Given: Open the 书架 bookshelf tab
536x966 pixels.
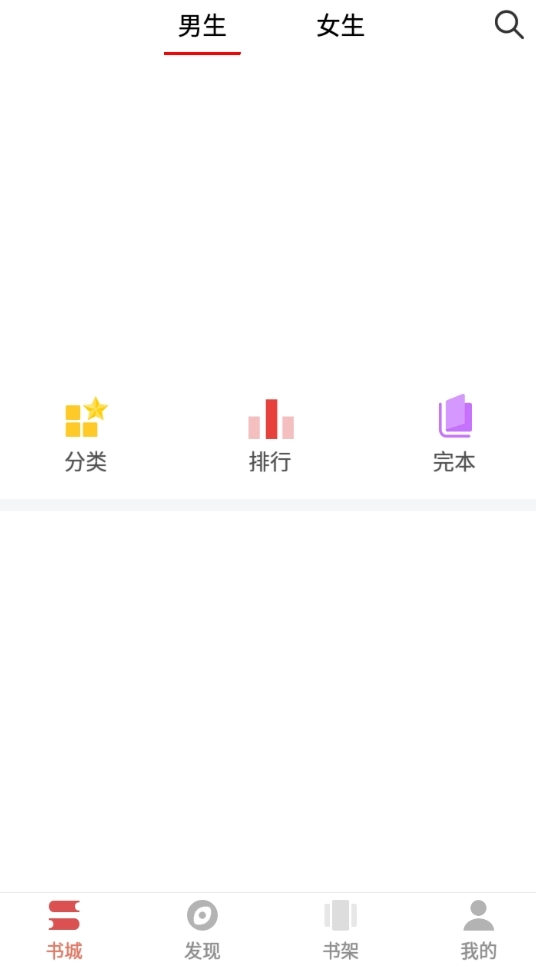Looking at the screenshot, I should tap(340, 930).
